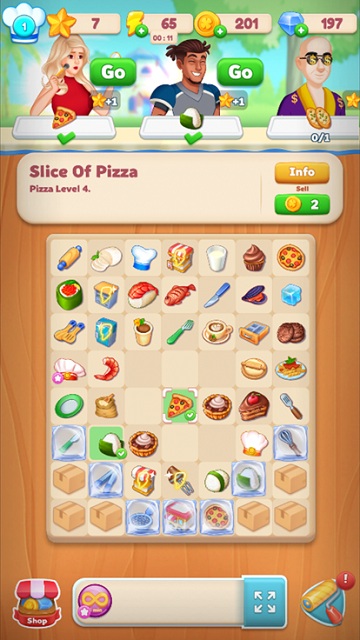Image resolution: width=360 pixels, height=640 pixels.
Task: Tap the chocolate cake slice with cherry
Action: (x=254, y=405)
